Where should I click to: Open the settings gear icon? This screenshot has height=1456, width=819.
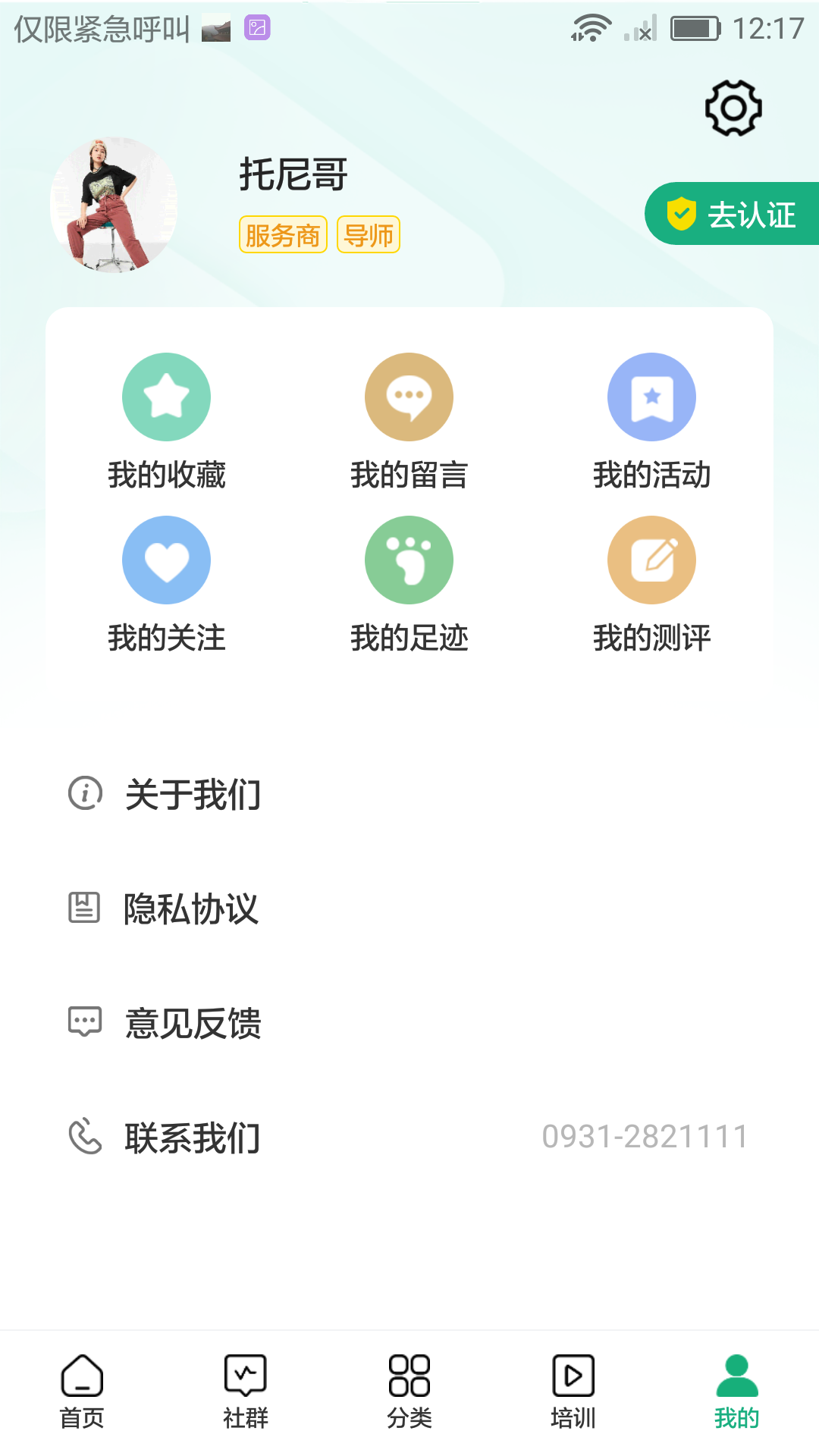[733, 108]
